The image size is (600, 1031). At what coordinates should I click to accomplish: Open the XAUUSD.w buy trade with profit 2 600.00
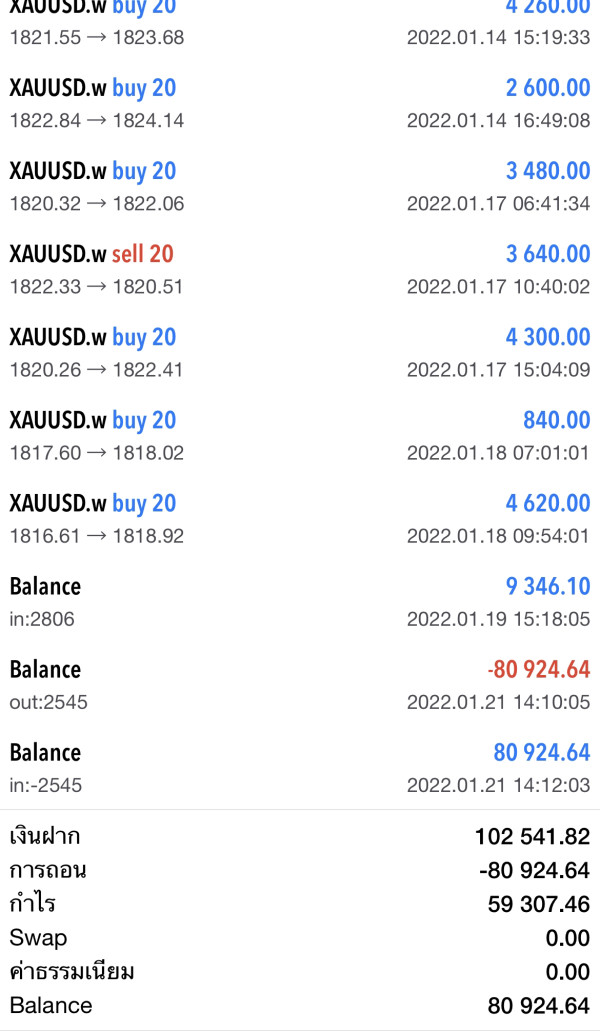point(300,104)
